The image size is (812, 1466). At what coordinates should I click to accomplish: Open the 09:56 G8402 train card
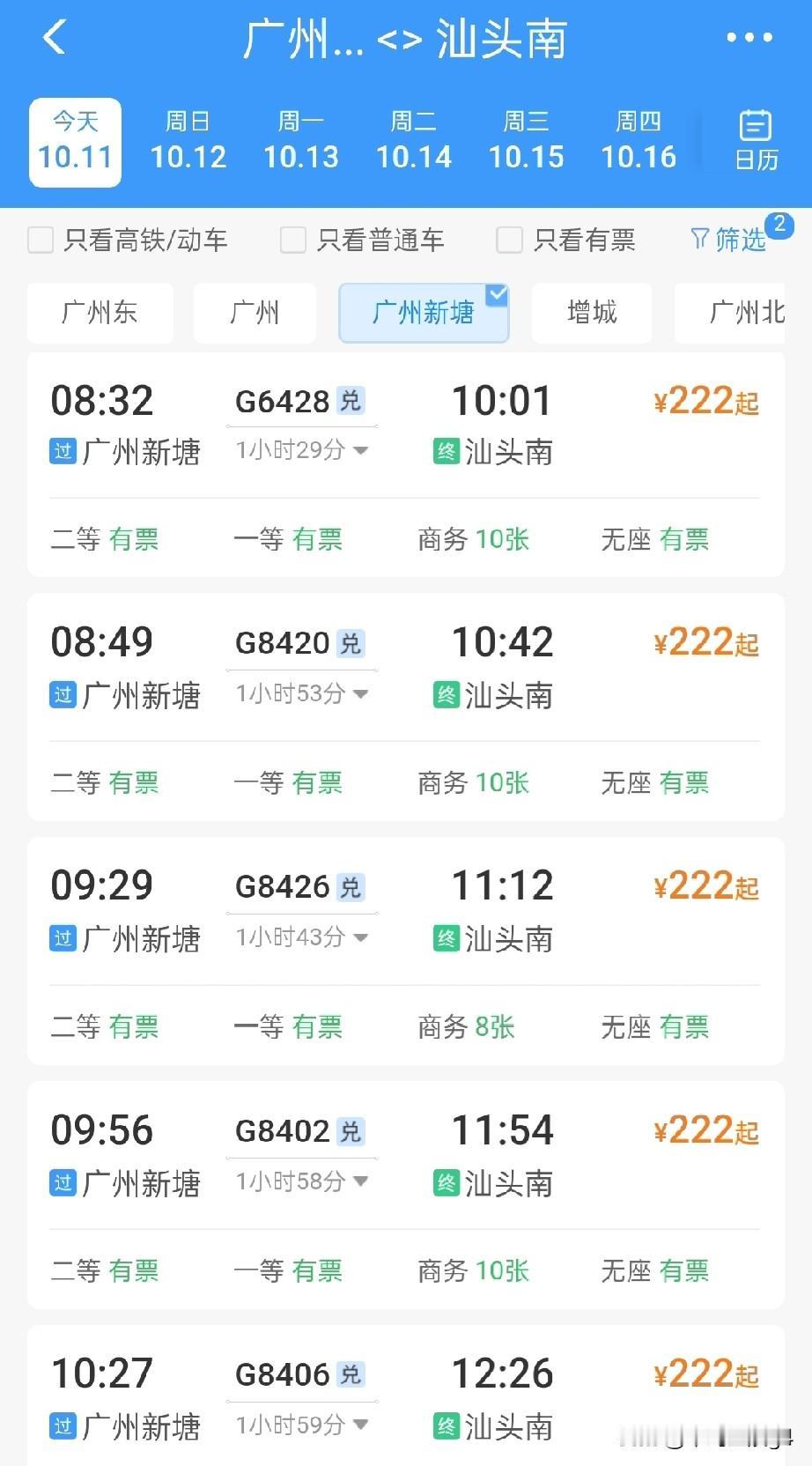pos(405,1194)
